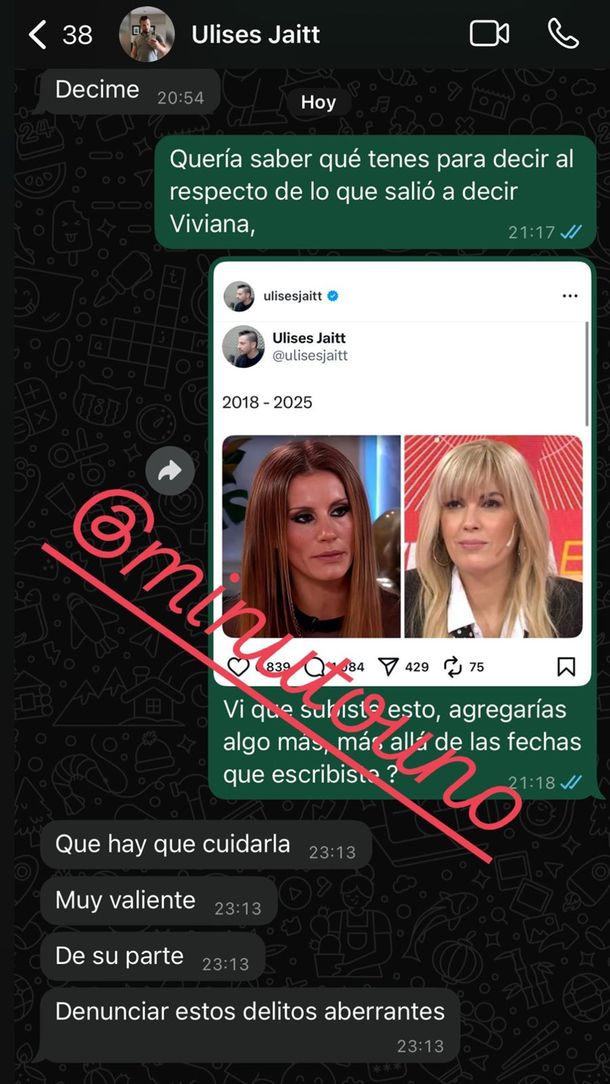Open Ulises Jaitt's contact info
The image size is (610, 1084).
pyautogui.click(x=255, y=35)
